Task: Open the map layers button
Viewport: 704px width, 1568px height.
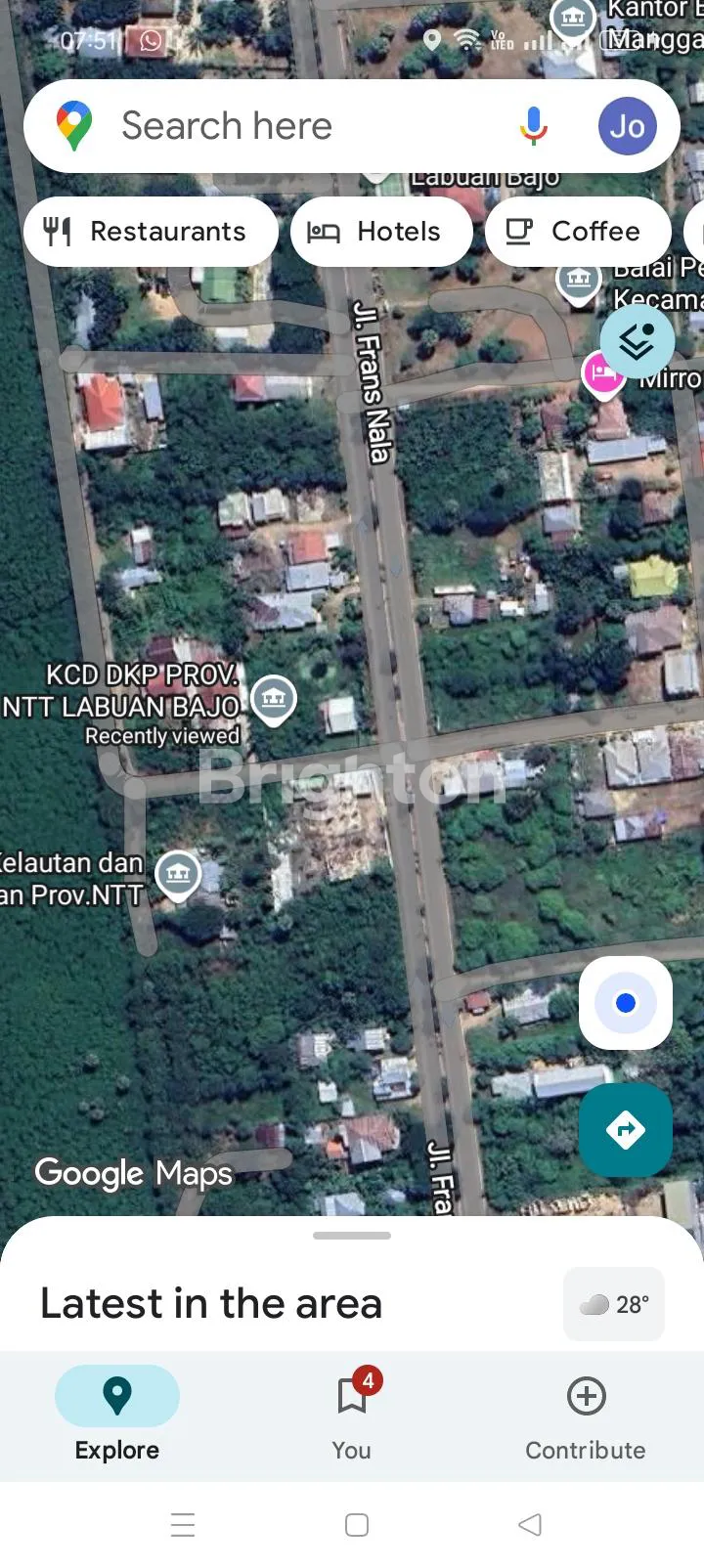Action: point(637,339)
